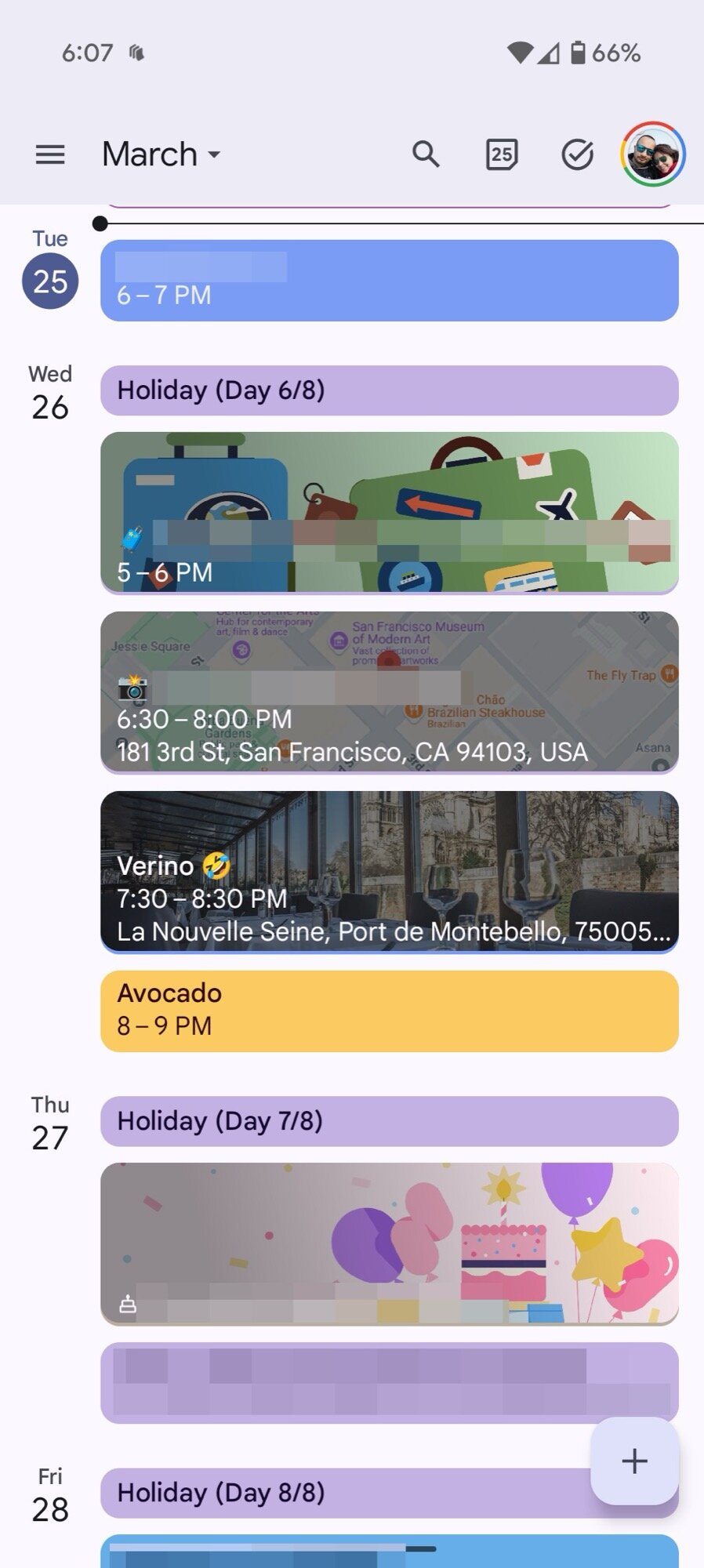
Task: Create a new event with plus button
Action: tap(634, 1461)
